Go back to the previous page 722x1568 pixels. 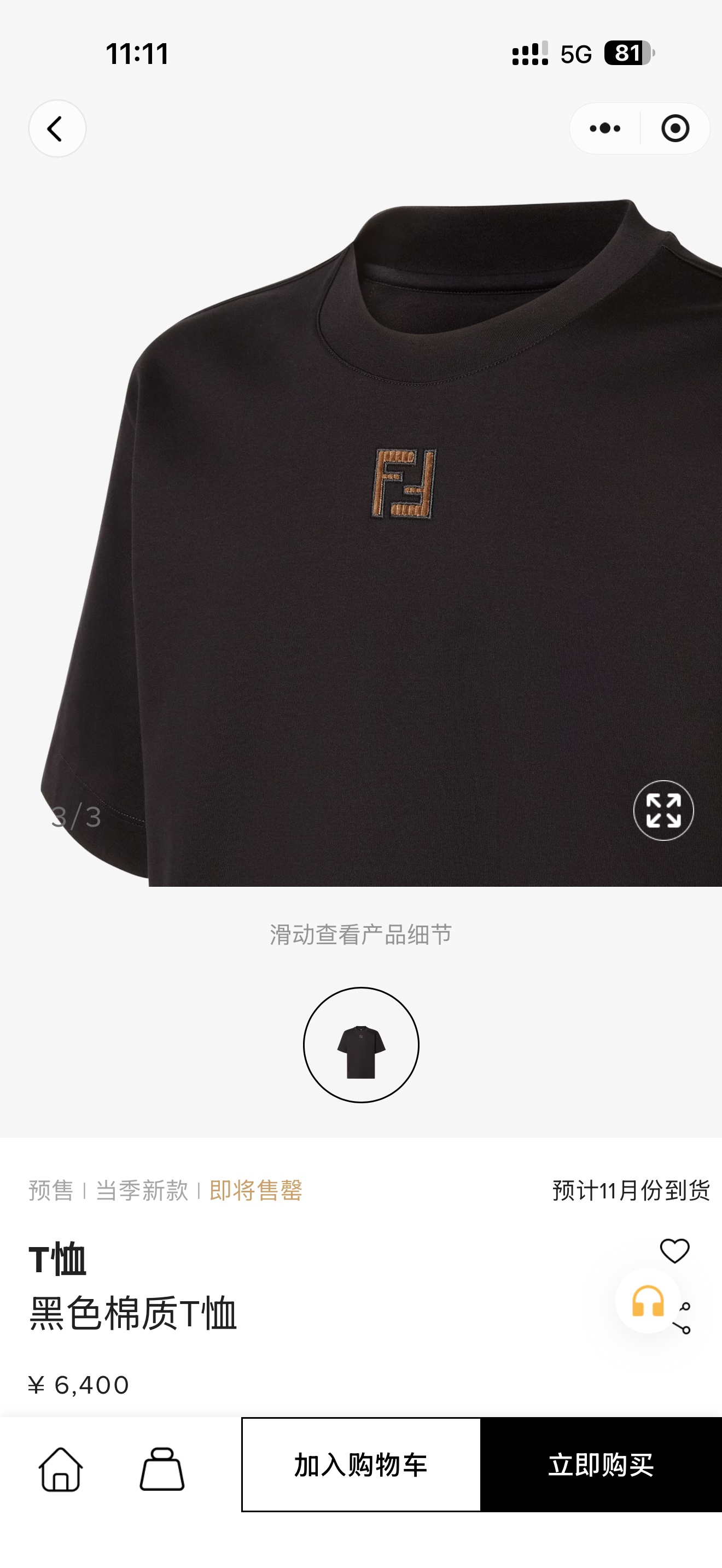[57, 128]
